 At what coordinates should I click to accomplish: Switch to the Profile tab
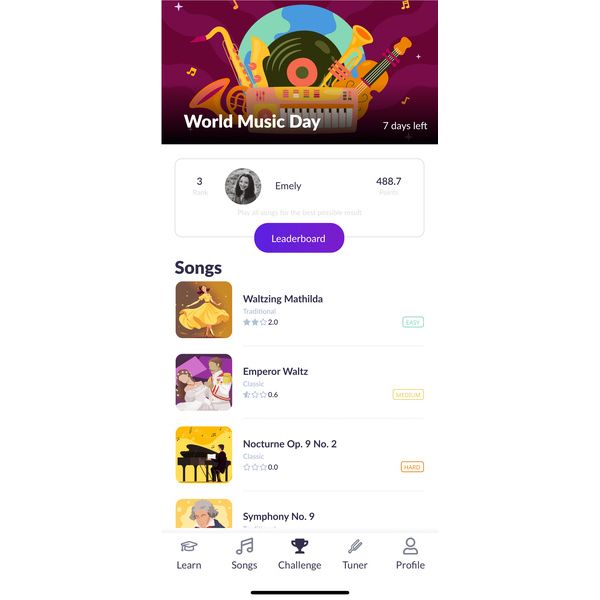click(x=410, y=554)
